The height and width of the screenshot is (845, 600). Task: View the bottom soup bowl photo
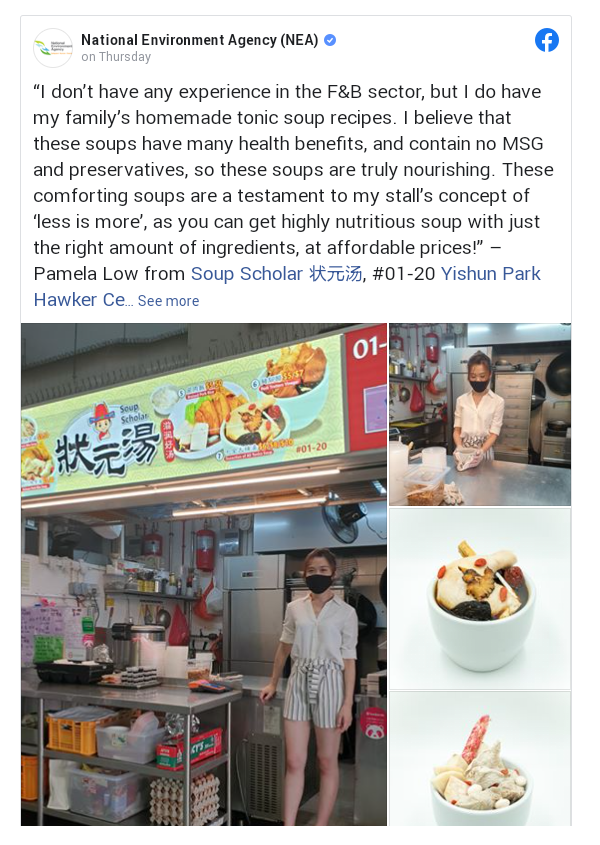click(480, 758)
